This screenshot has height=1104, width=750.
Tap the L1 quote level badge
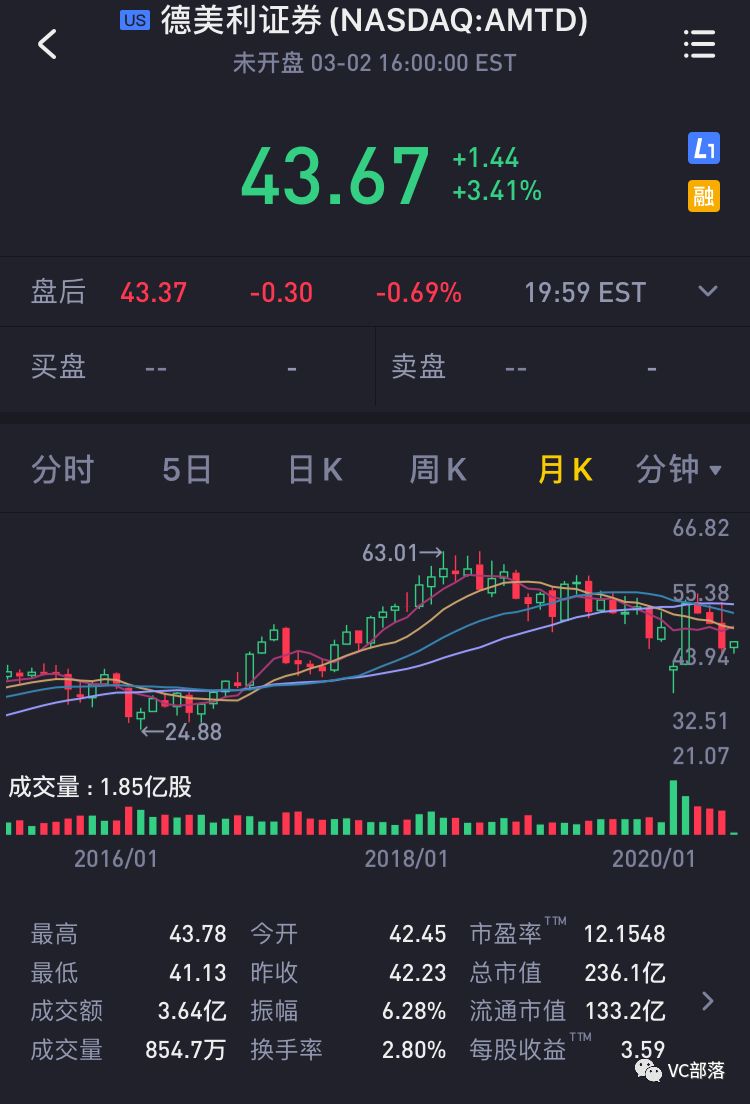[704, 149]
